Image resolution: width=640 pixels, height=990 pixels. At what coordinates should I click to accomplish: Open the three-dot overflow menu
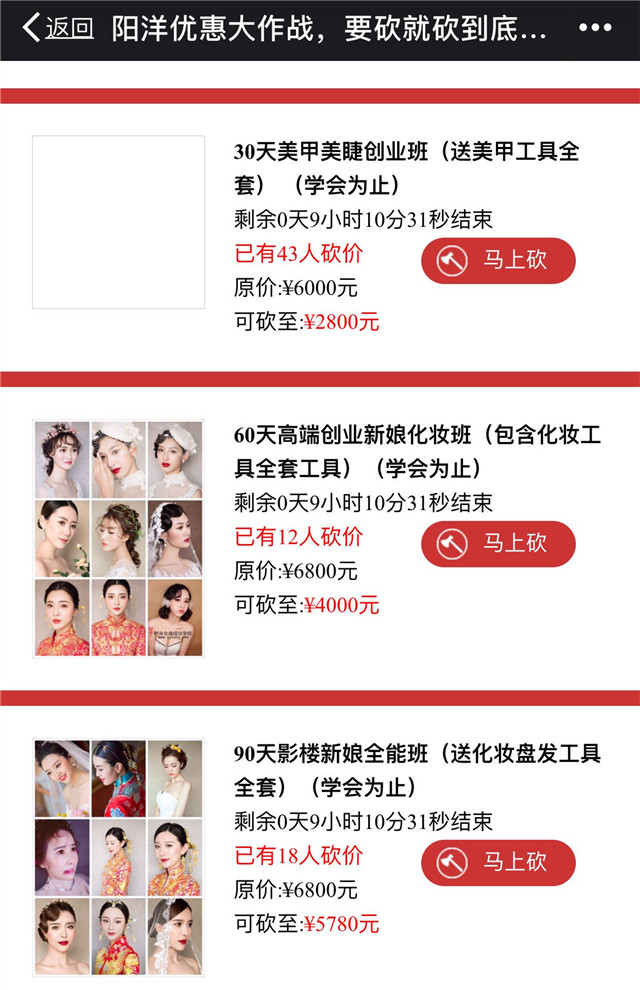pyautogui.click(x=595, y=29)
